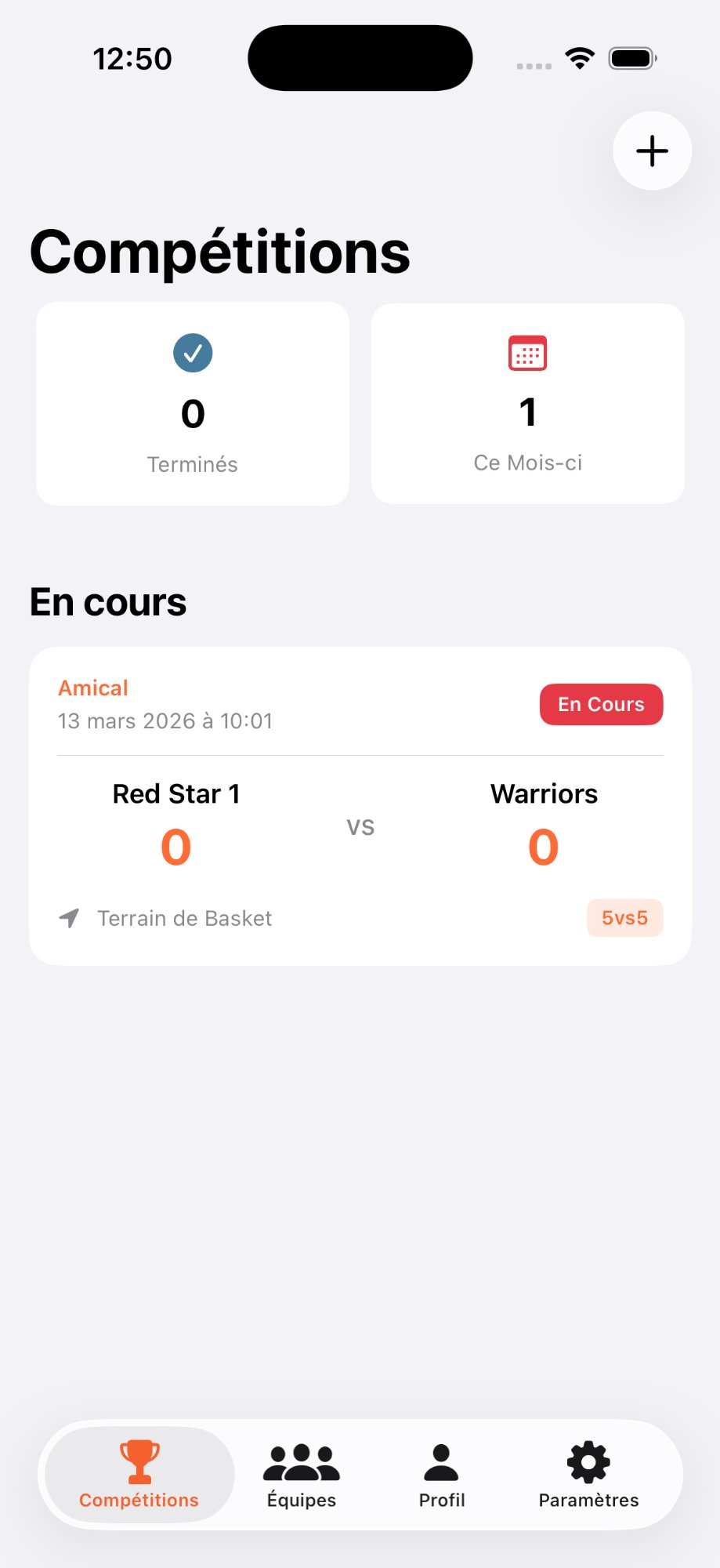This screenshot has width=720, height=1568.
Task: Tap the red calendar icon above Ce Mois-ci
Action: click(527, 353)
